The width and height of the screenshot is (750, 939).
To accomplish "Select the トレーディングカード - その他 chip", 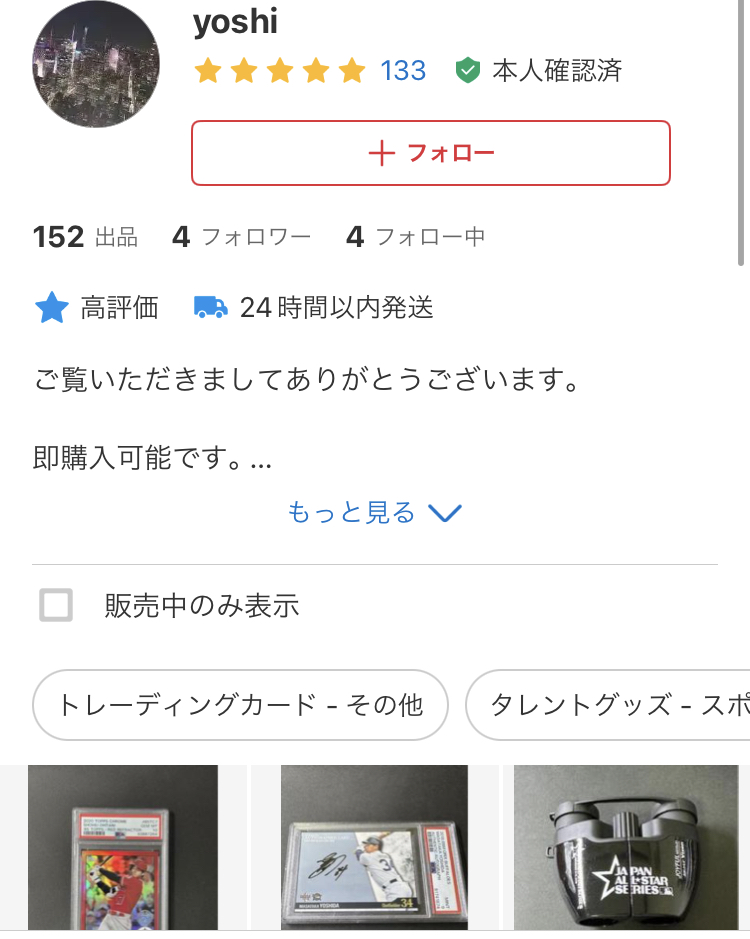I will [240, 705].
